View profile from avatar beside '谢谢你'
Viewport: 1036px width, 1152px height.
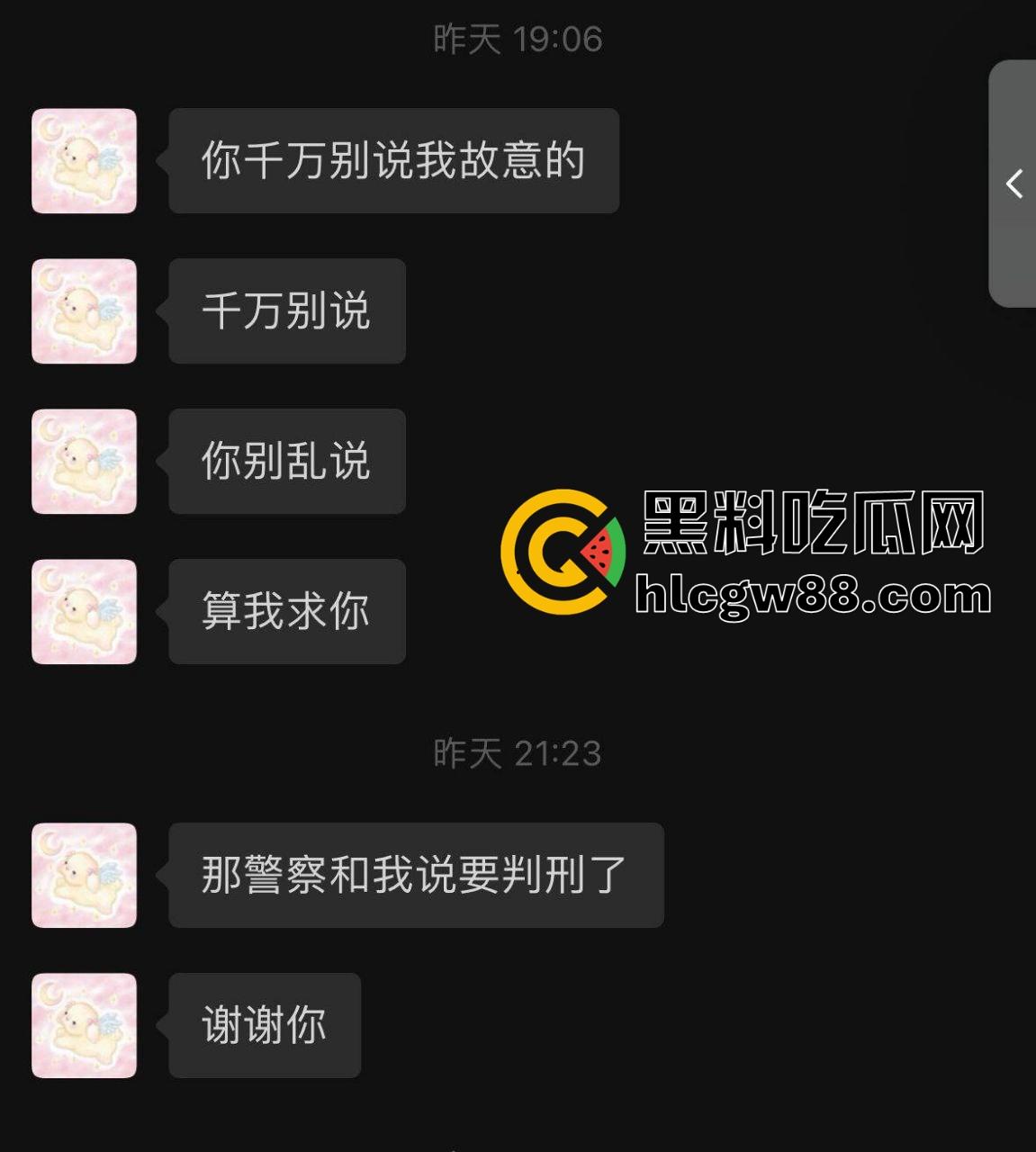click(85, 1025)
